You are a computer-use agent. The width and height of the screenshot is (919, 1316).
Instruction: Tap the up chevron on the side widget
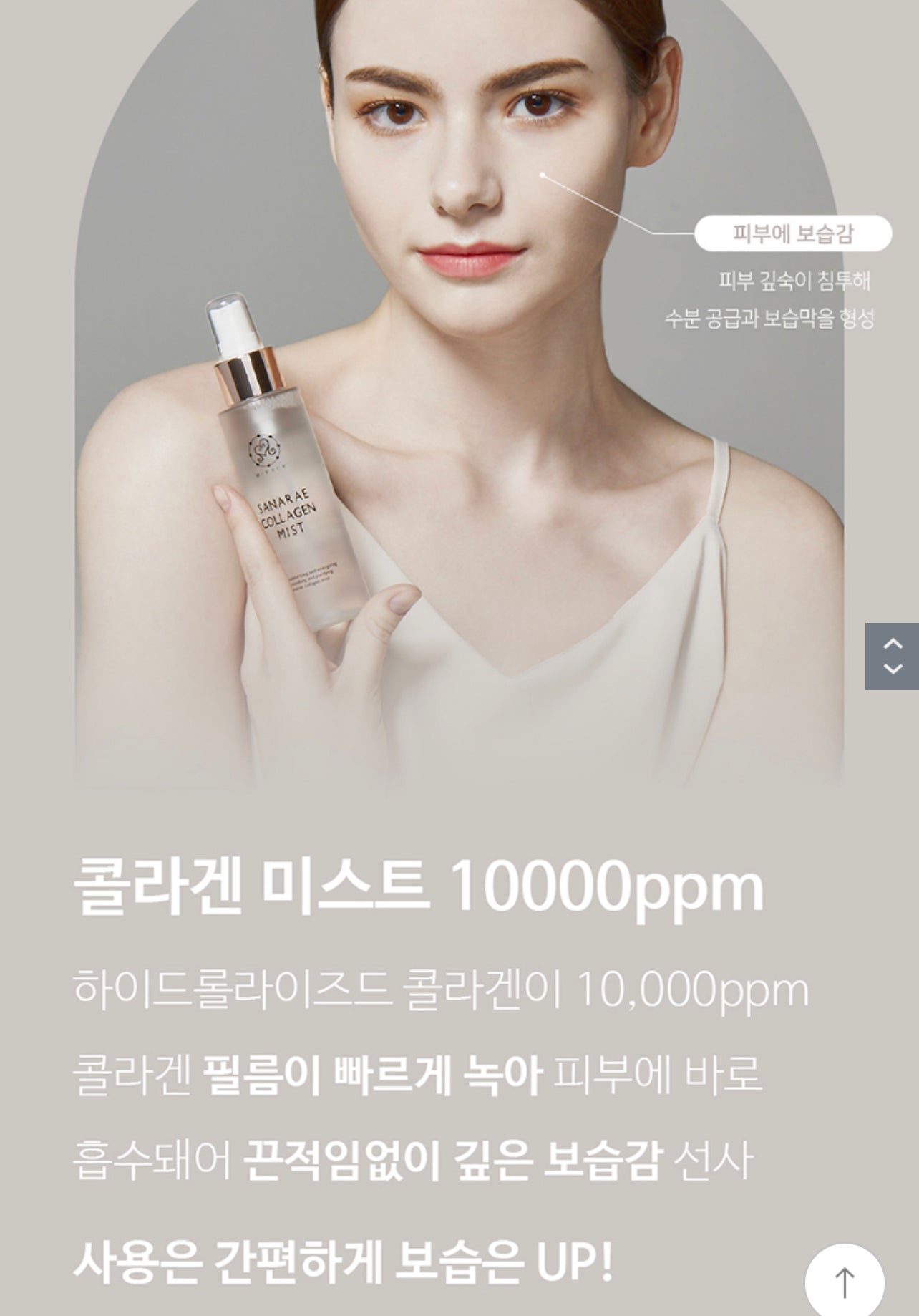pyautogui.click(x=892, y=643)
